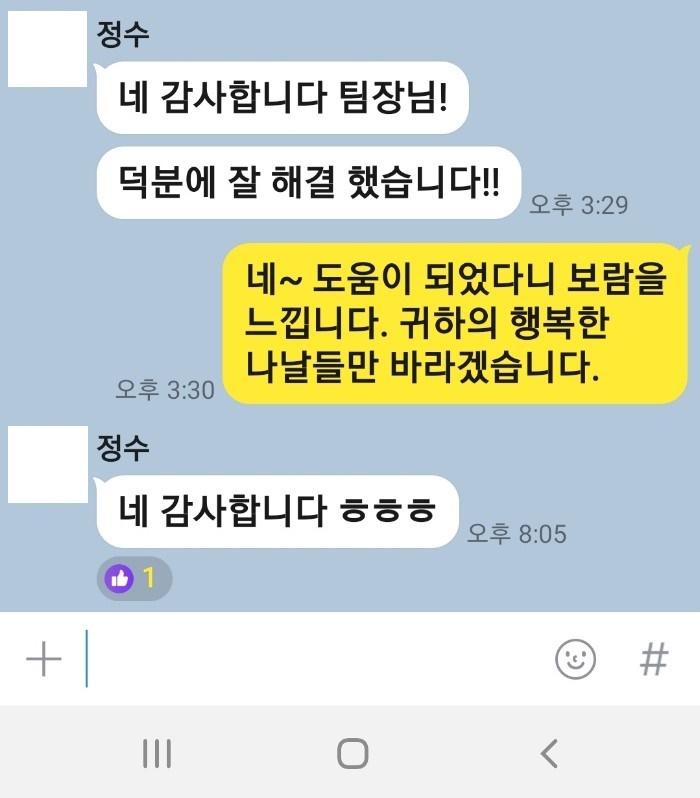This screenshot has width=700, height=798.
Task: Open 정수's profile picture above 네 감사합니다 ㅎㅎㅎ
Action: [x=47, y=464]
